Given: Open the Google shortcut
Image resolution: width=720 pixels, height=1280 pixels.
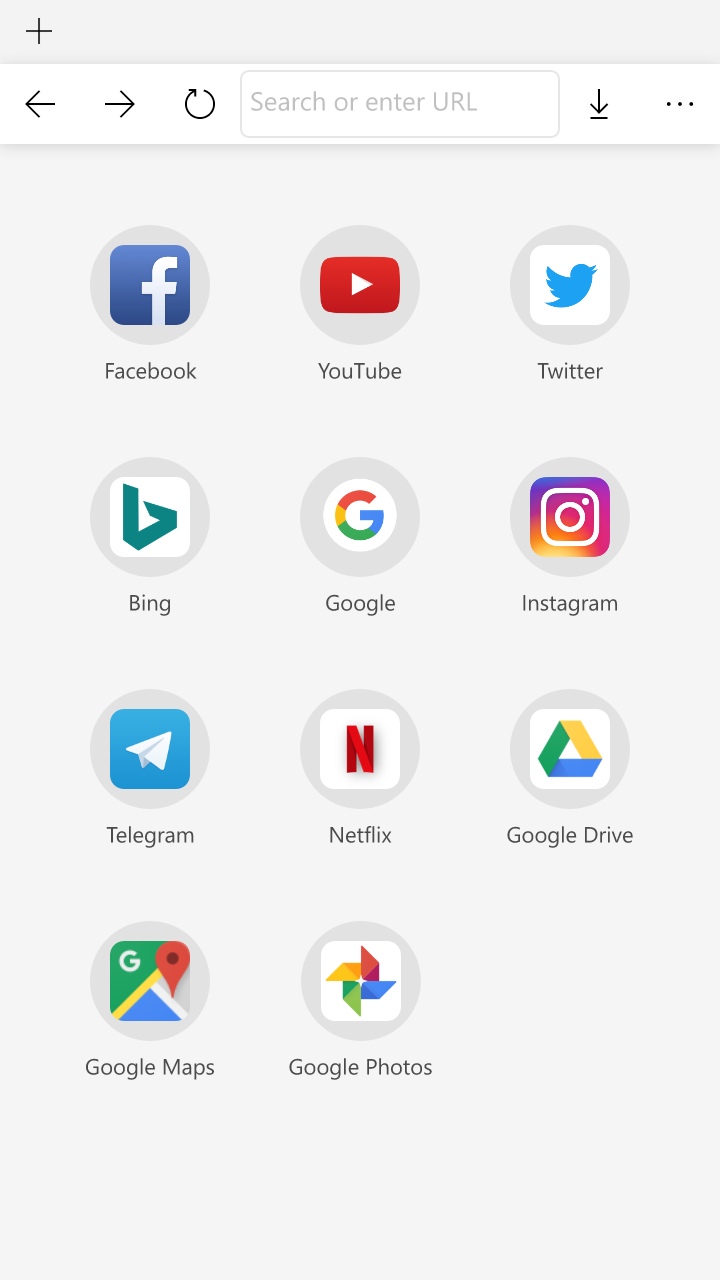Looking at the screenshot, I should [360, 518].
